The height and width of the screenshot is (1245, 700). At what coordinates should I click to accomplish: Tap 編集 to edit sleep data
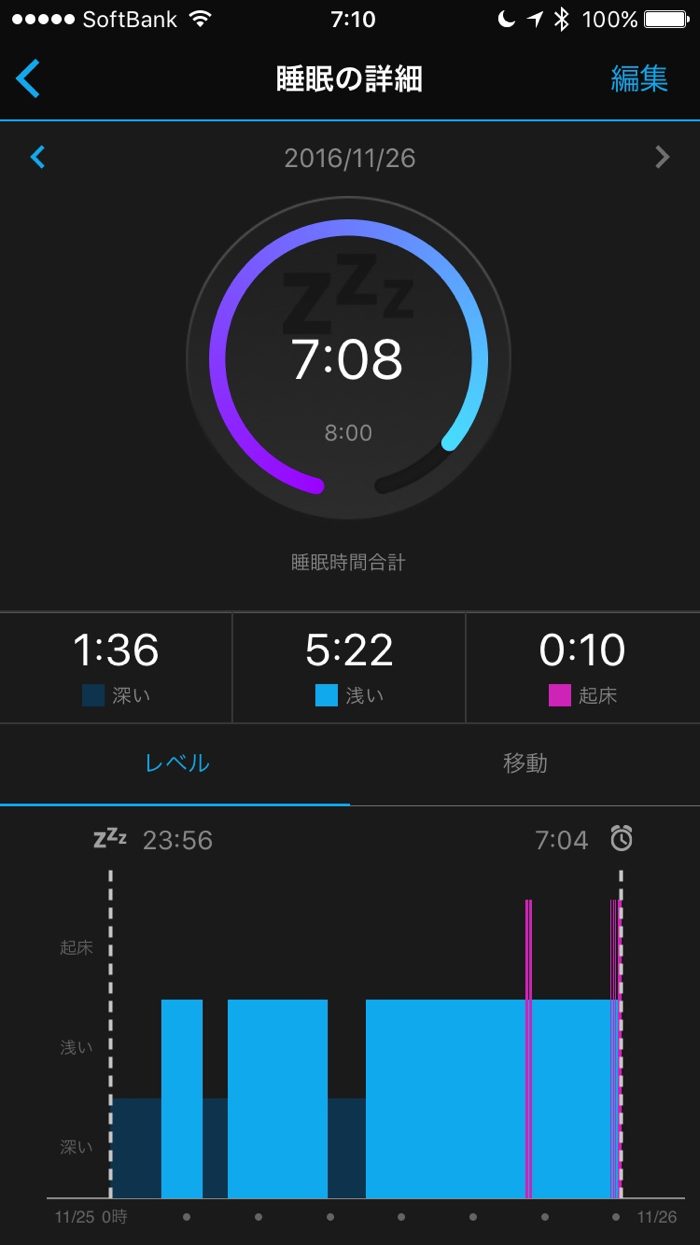coord(638,79)
